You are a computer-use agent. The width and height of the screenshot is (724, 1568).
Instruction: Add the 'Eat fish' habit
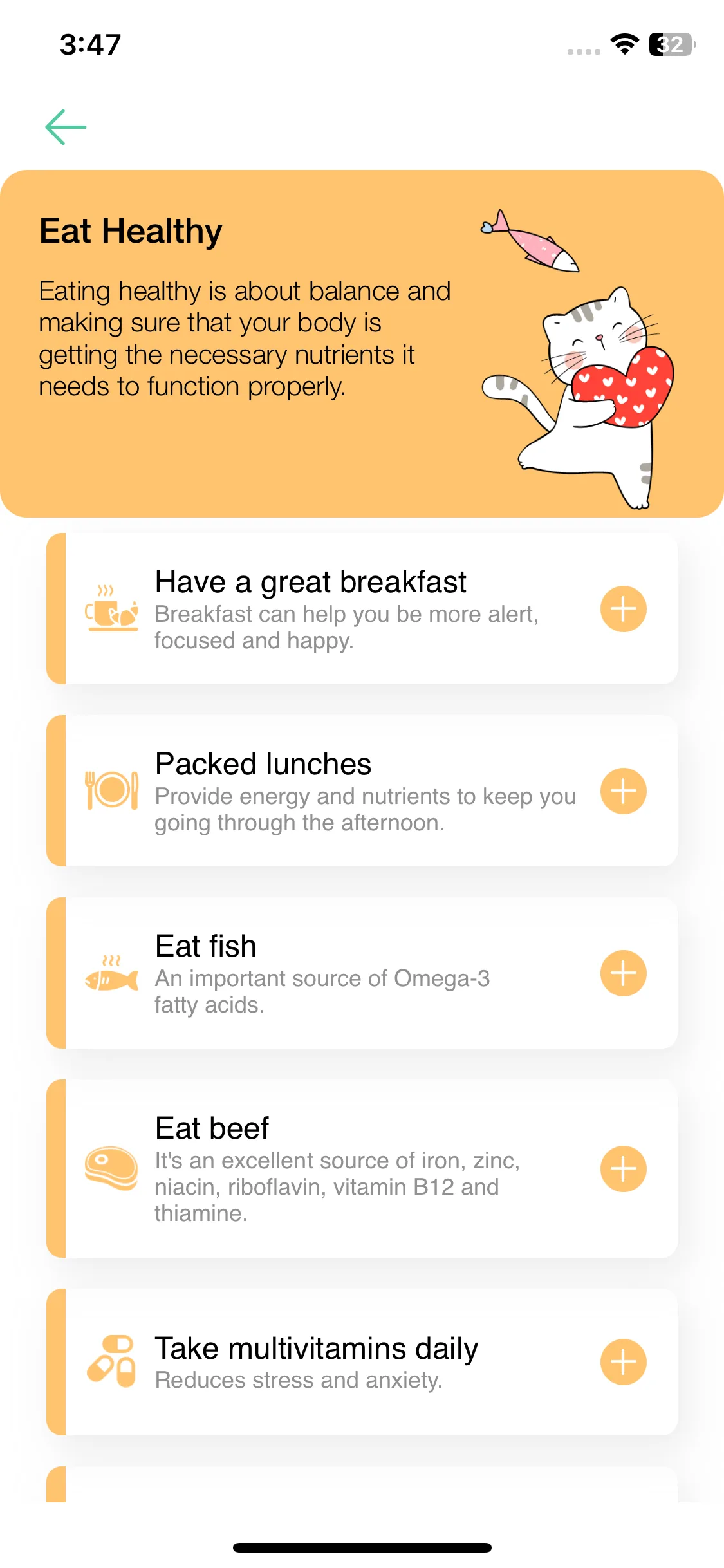(x=623, y=973)
